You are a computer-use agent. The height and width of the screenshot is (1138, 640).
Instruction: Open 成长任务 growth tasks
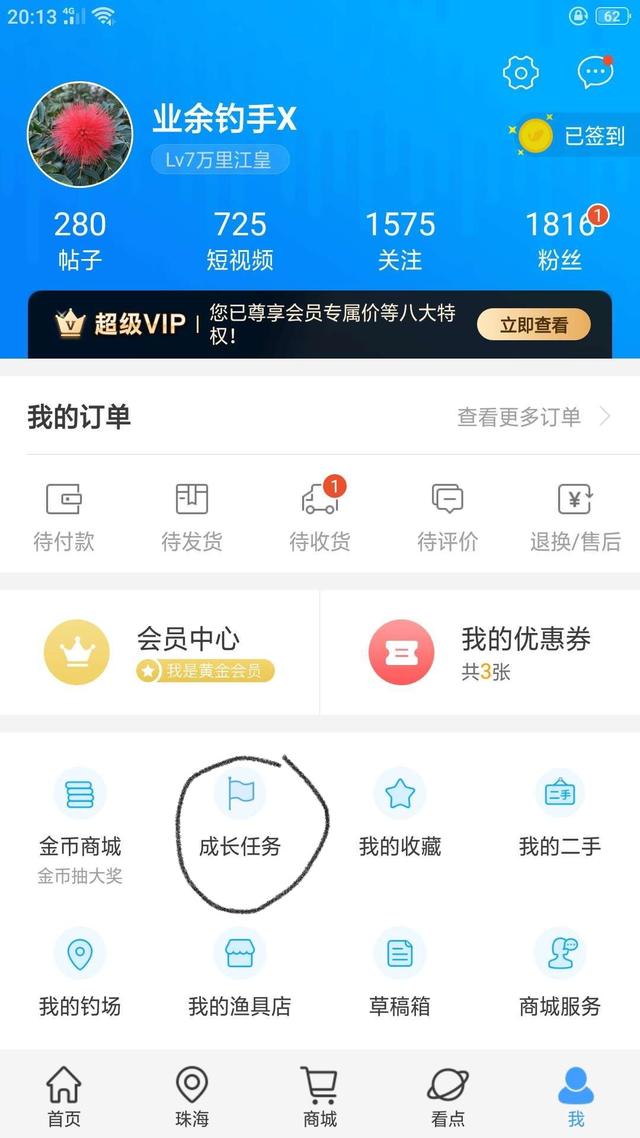240,815
